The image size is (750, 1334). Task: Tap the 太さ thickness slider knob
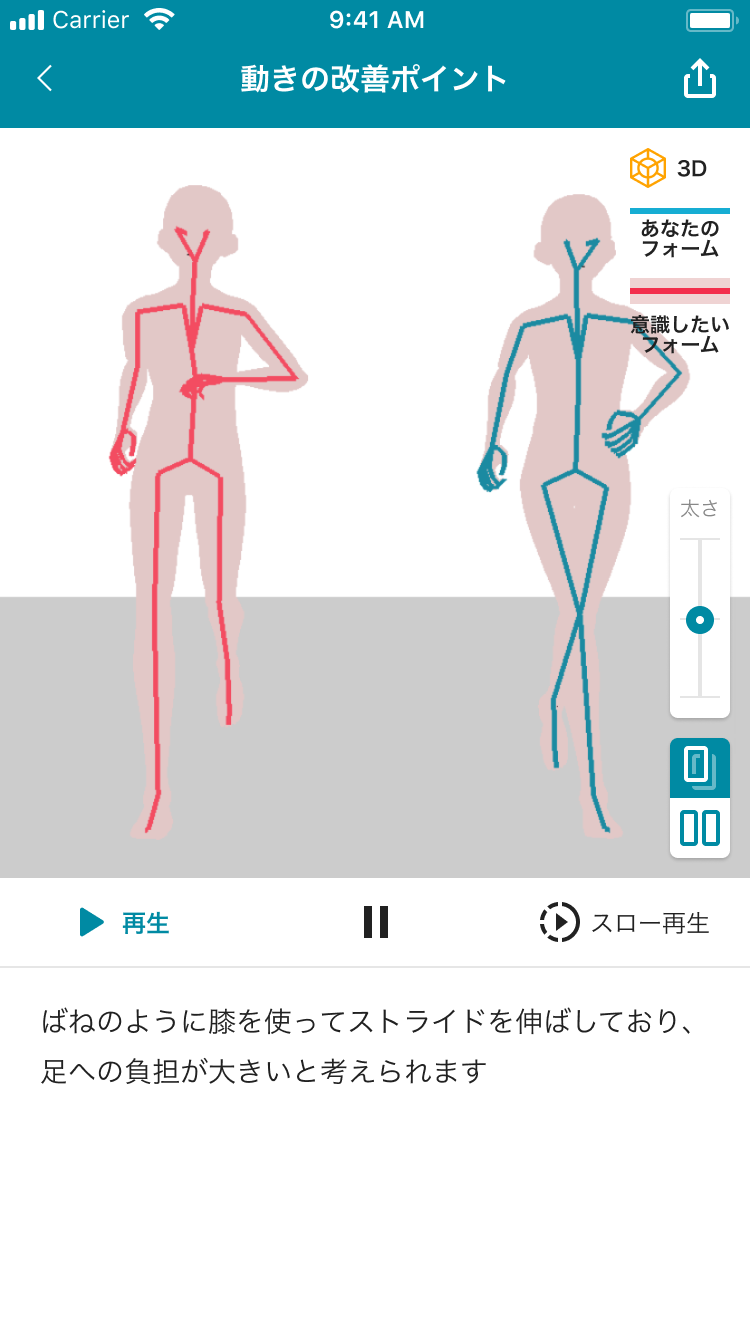701,620
